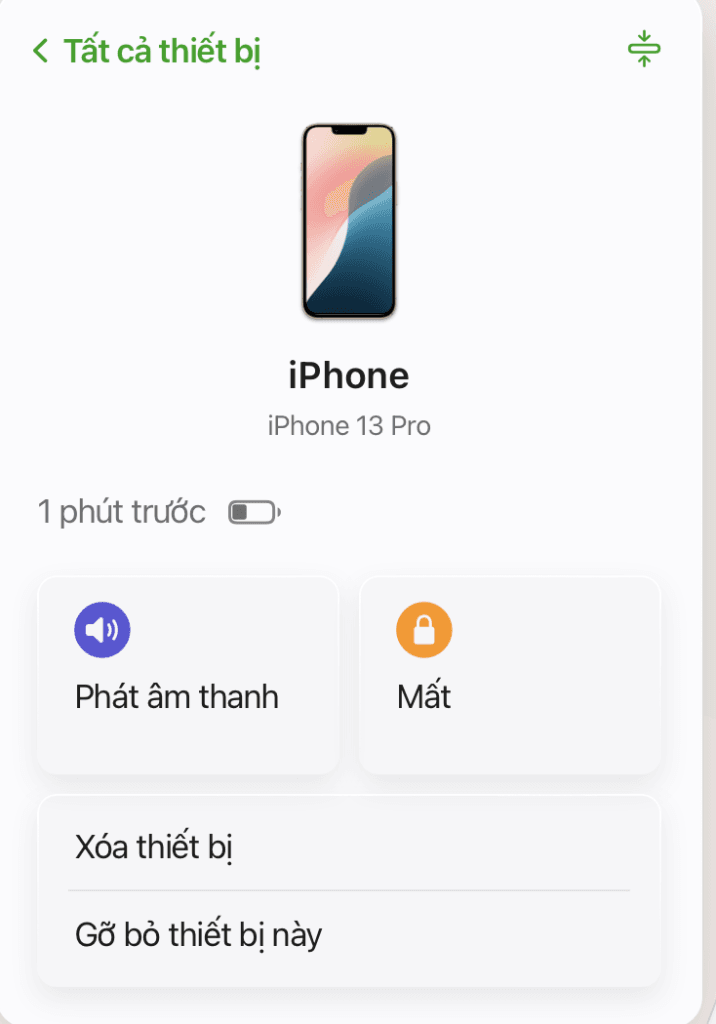Tap the collapse panel icon
The image size is (716, 1024).
point(644,49)
